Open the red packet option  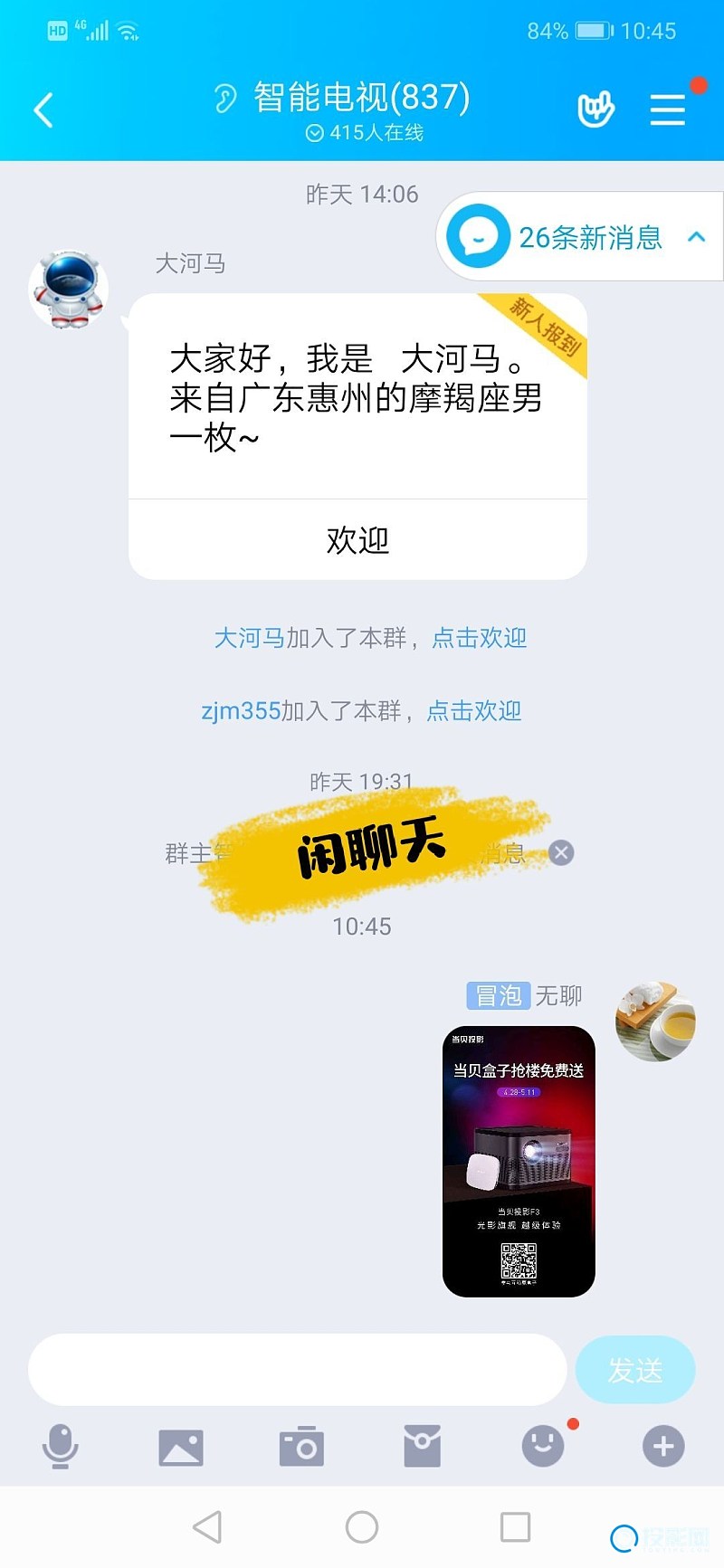click(422, 1446)
